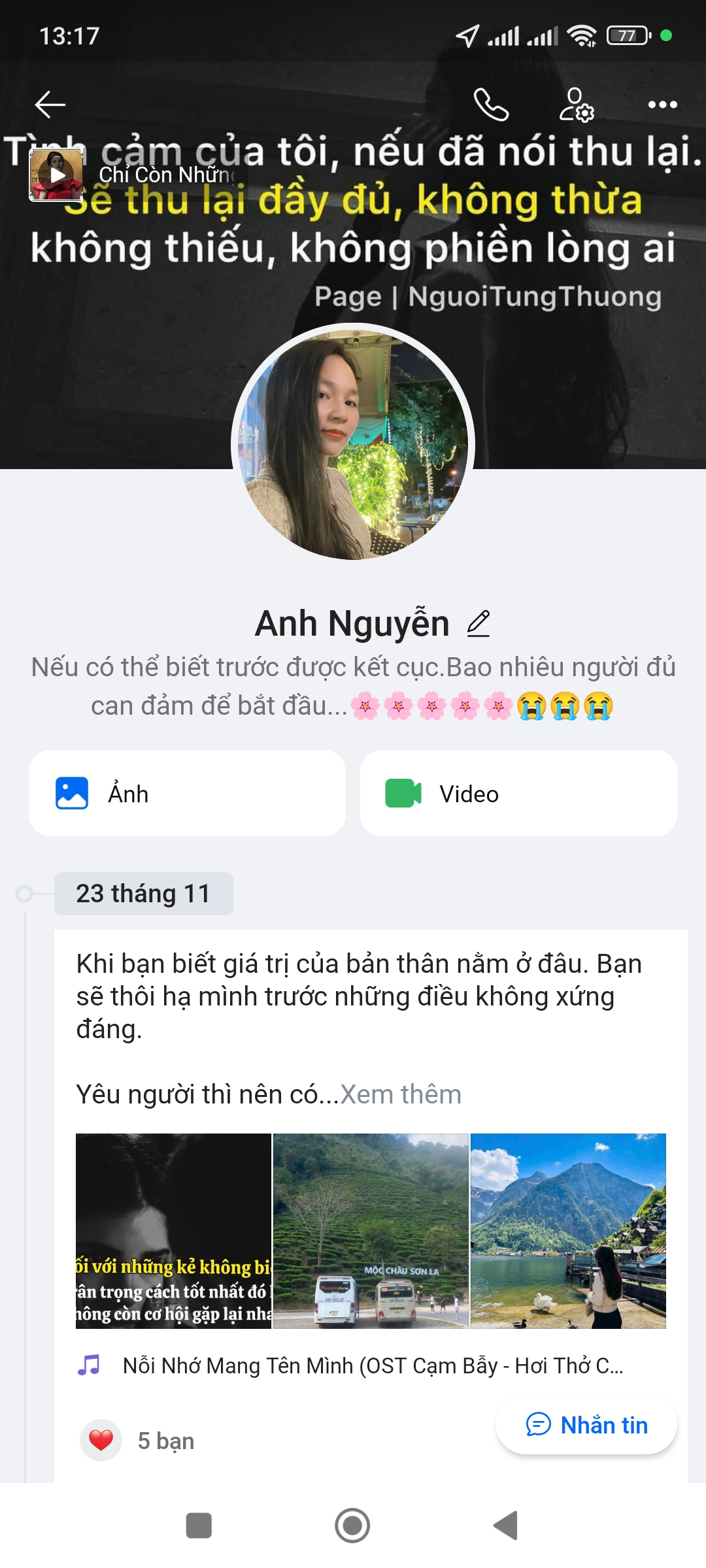
Task: Open the Ảnh photos section
Action: pyautogui.click(x=187, y=793)
